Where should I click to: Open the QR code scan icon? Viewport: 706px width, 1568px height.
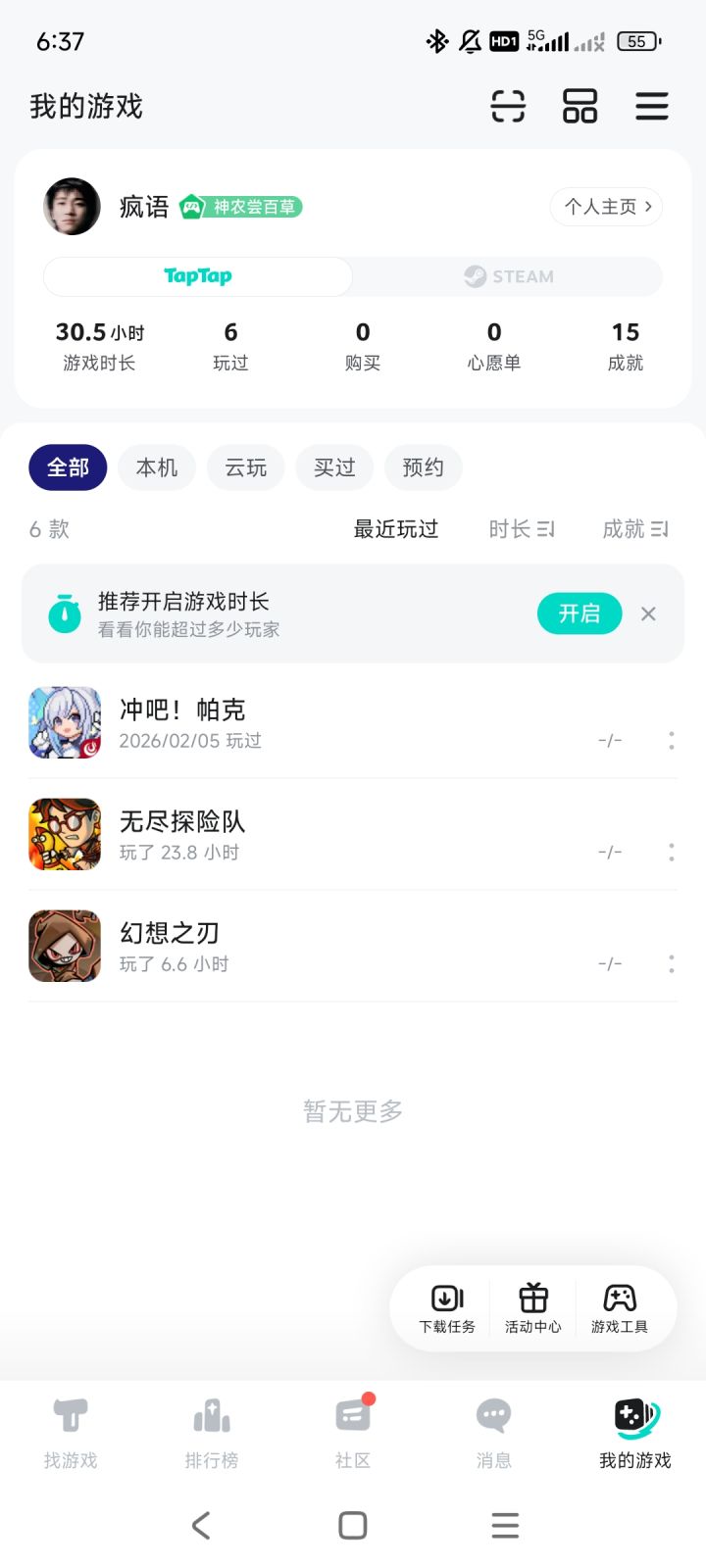click(506, 105)
